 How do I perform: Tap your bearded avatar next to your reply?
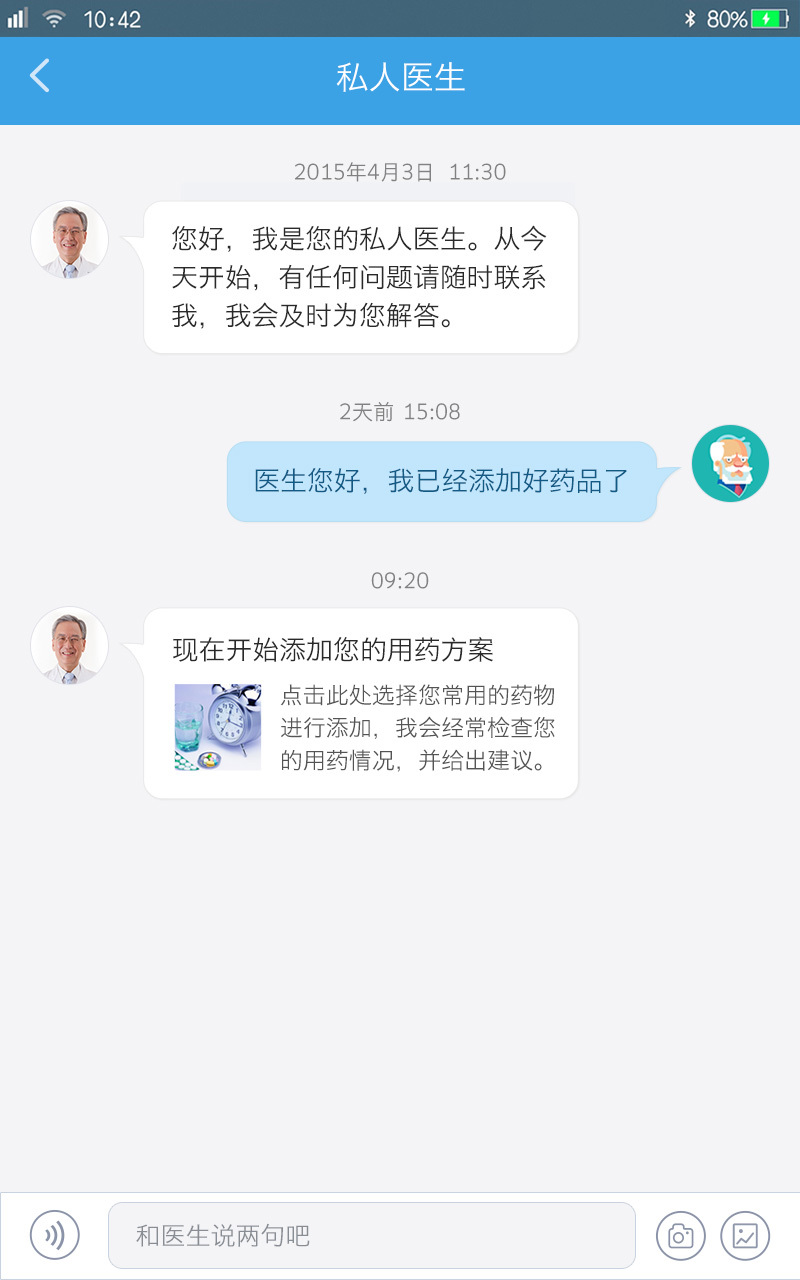(730, 463)
